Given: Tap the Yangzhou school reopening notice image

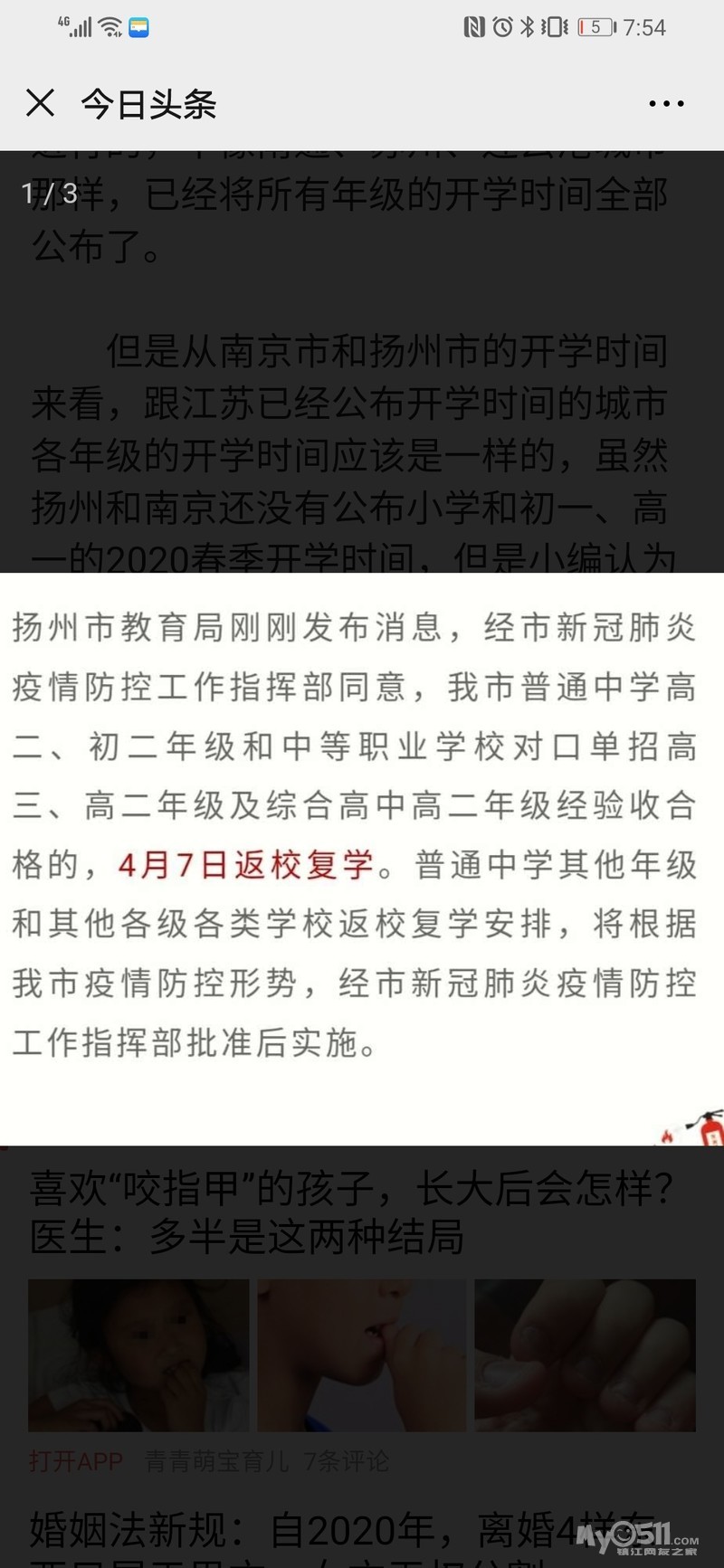Looking at the screenshot, I should coord(362,859).
